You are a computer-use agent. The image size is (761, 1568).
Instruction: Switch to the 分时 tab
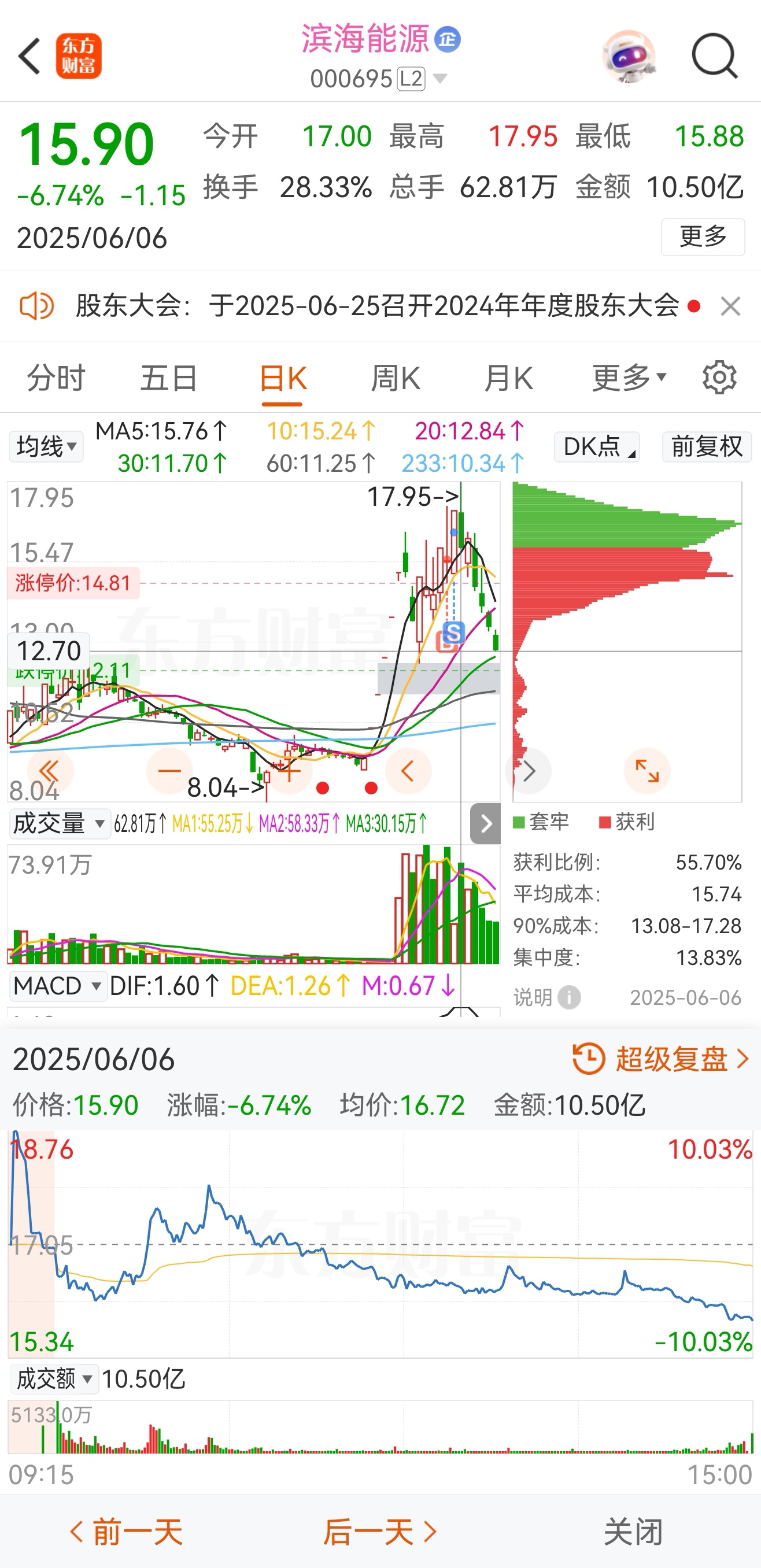(x=56, y=378)
